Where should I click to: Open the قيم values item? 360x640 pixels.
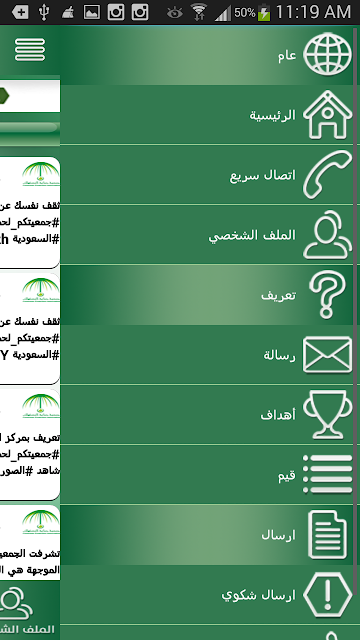click(x=207, y=475)
